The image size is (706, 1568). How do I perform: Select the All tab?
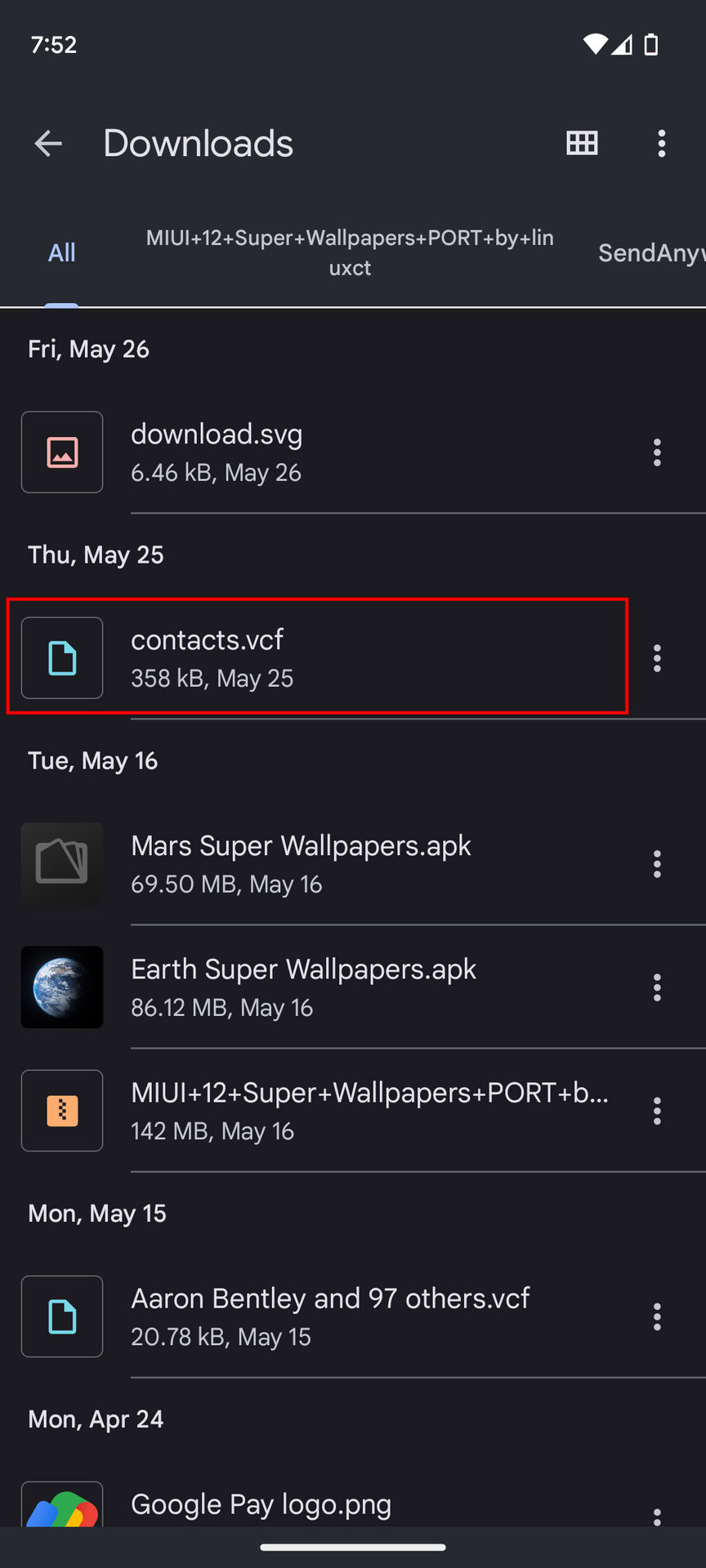pos(61,252)
